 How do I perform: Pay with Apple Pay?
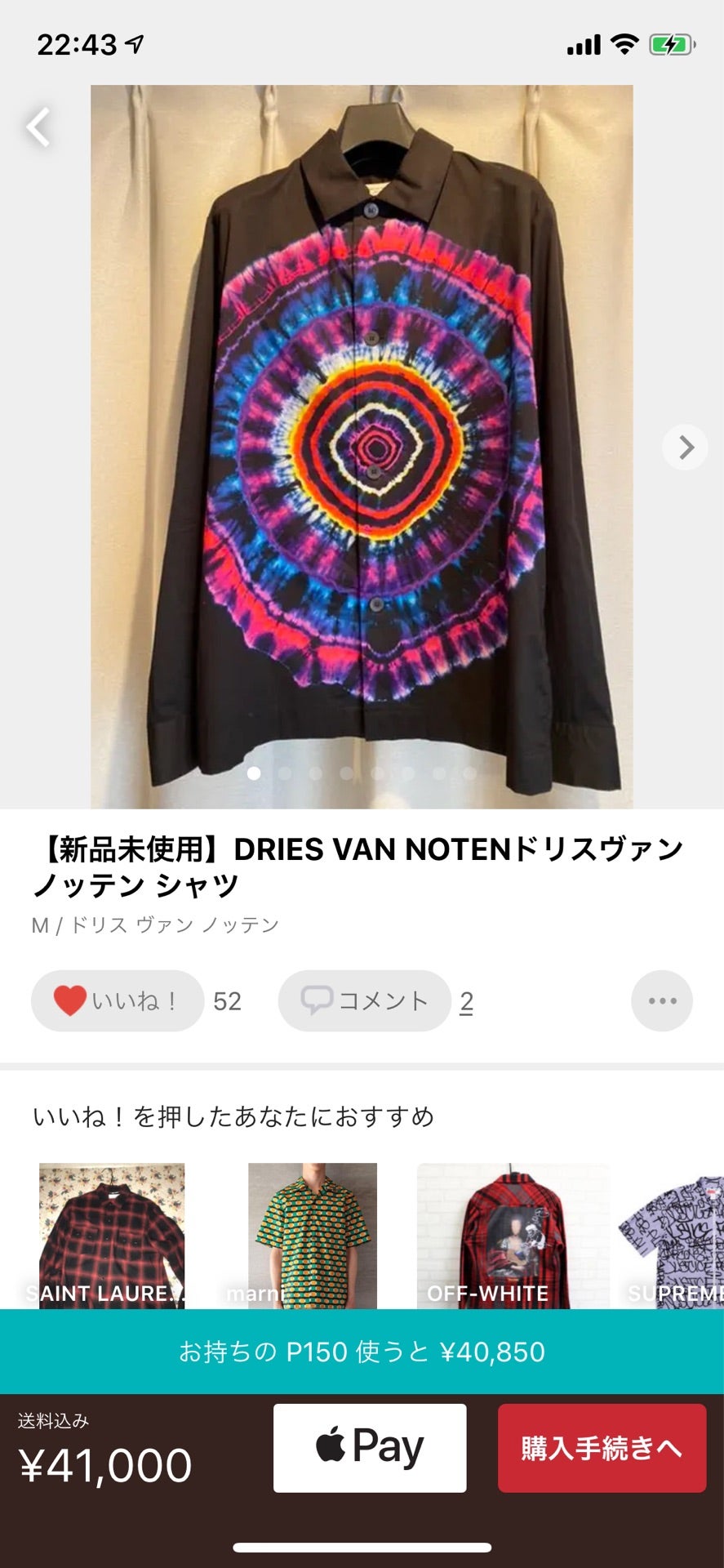(x=370, y=1448)
